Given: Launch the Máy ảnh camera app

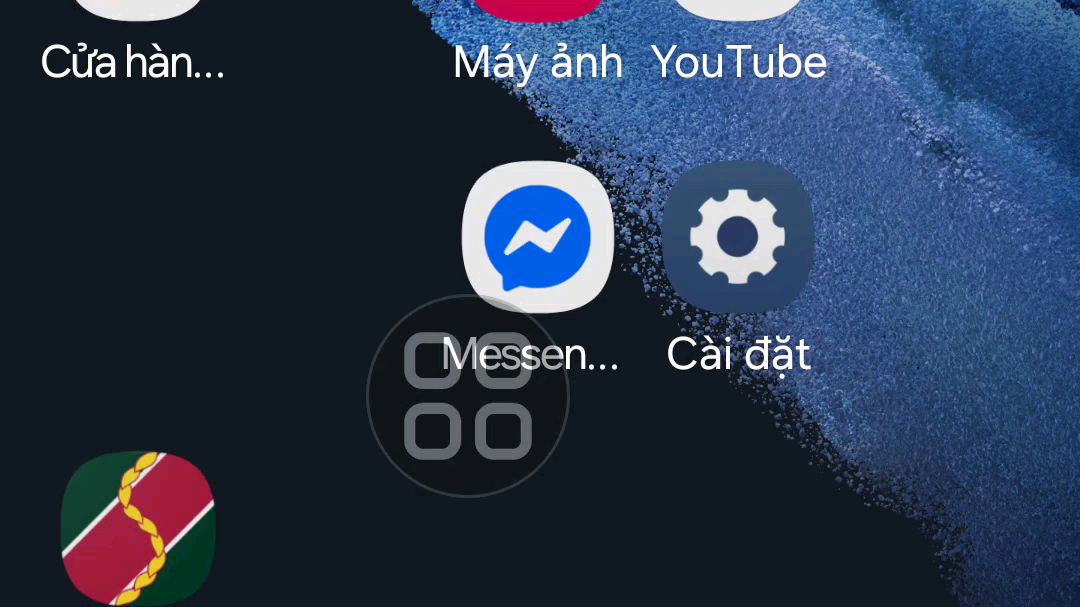Looking at the screenshot, I should [x=538, y=40].
